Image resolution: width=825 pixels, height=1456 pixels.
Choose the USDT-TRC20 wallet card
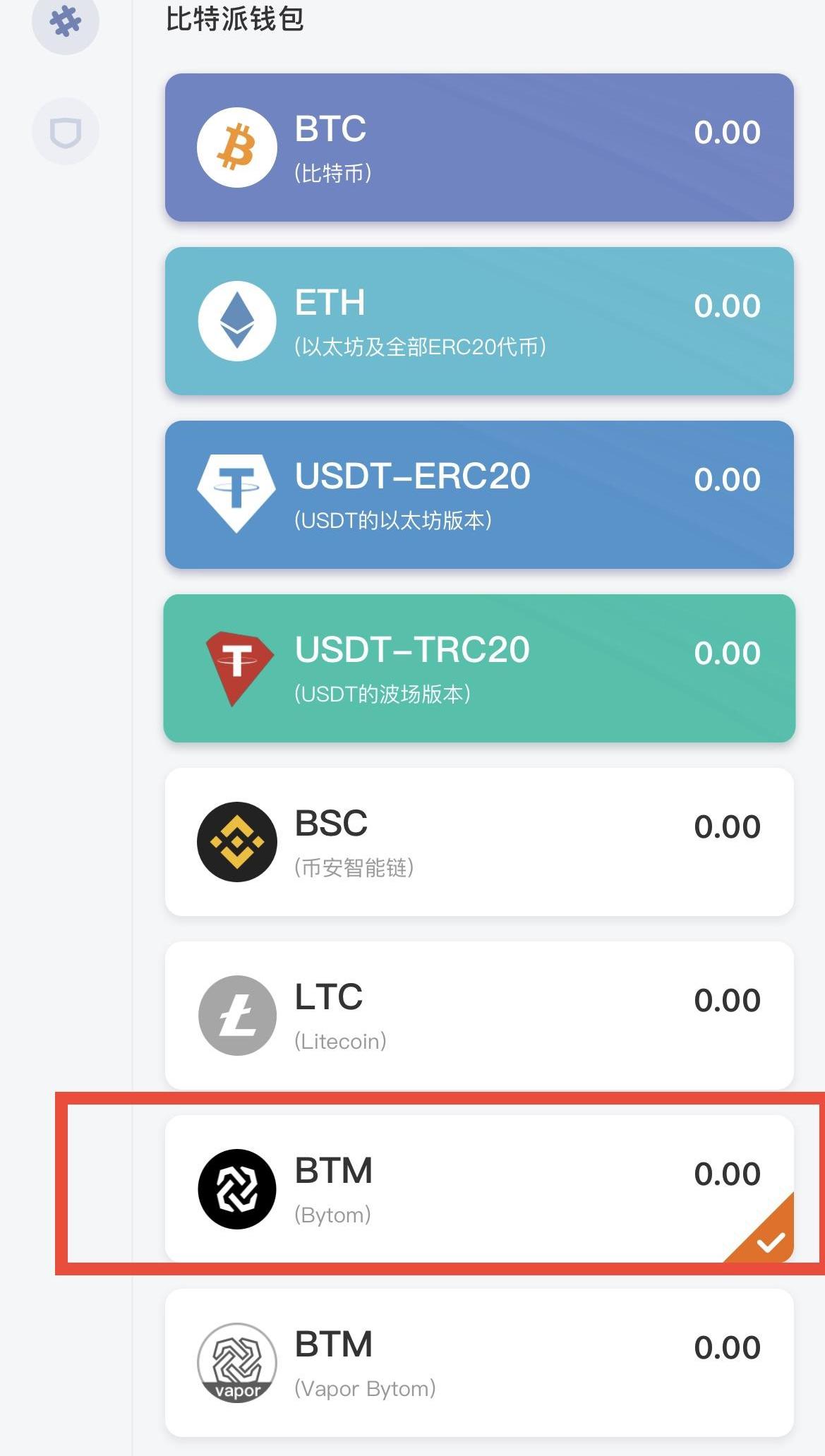(x=479, y=668)
